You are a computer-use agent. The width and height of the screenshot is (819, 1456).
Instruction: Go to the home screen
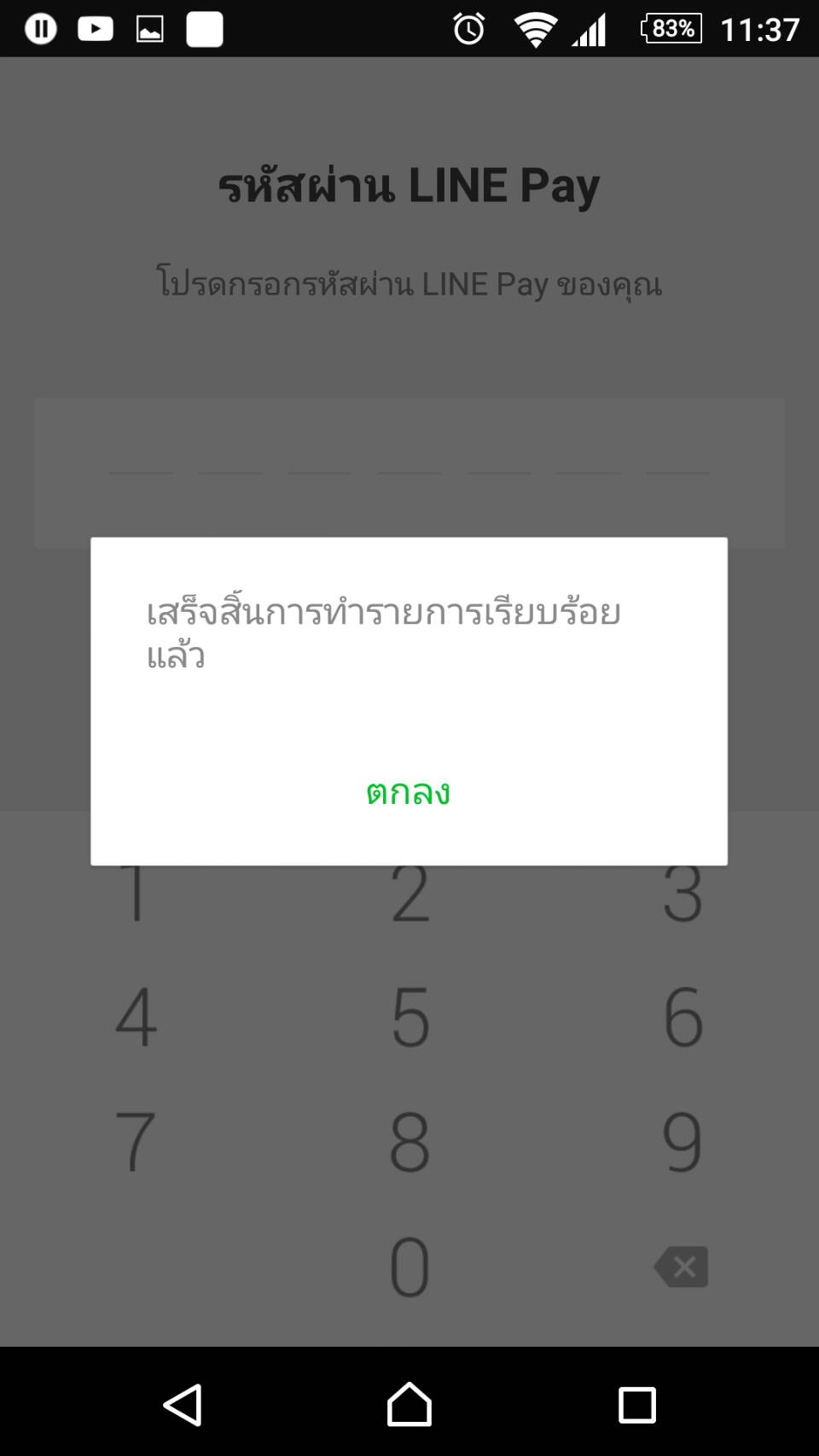click(x=409, y=1404)
